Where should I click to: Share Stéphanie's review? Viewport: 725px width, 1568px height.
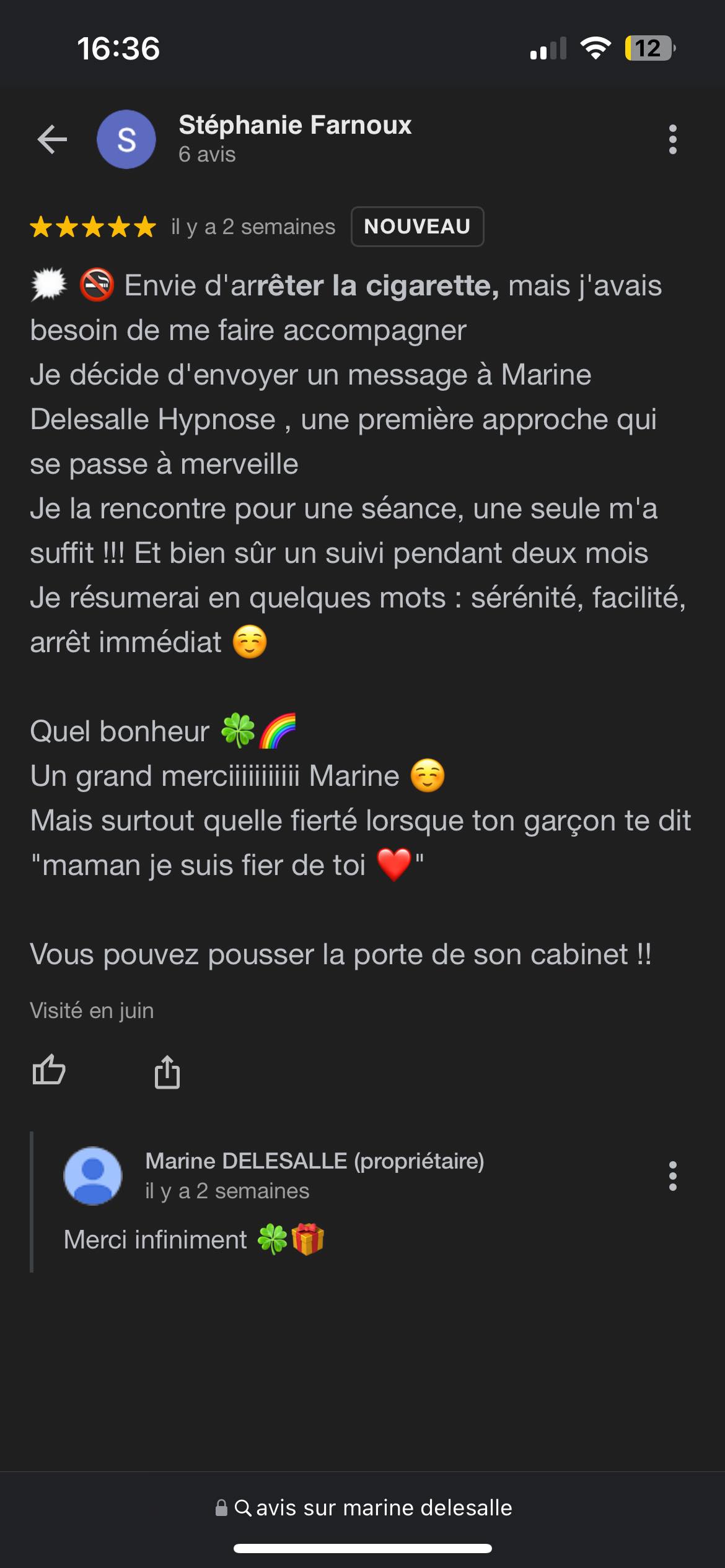[167, 1071]
